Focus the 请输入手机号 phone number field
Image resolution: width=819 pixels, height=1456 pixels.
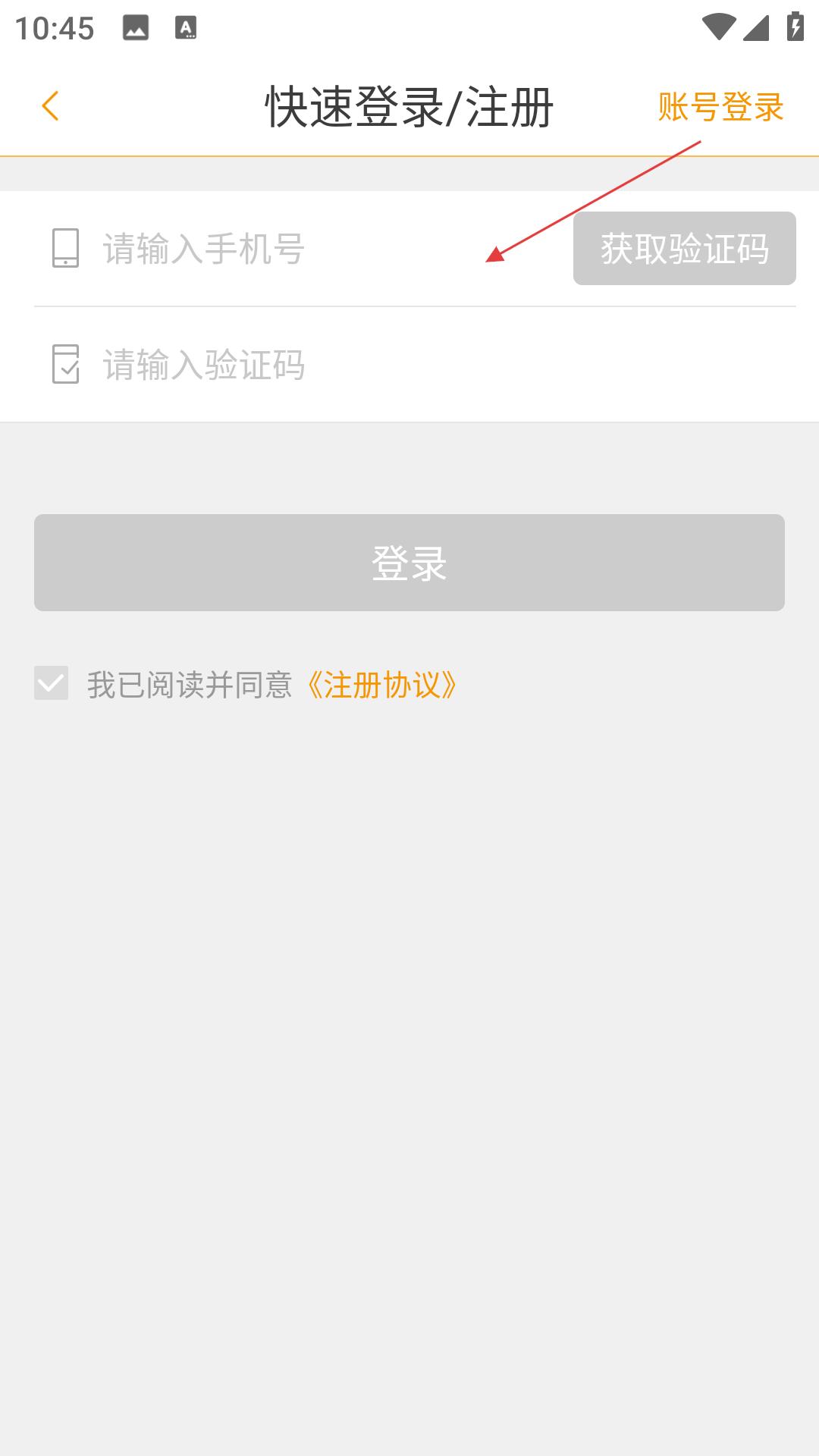(334, 249)
